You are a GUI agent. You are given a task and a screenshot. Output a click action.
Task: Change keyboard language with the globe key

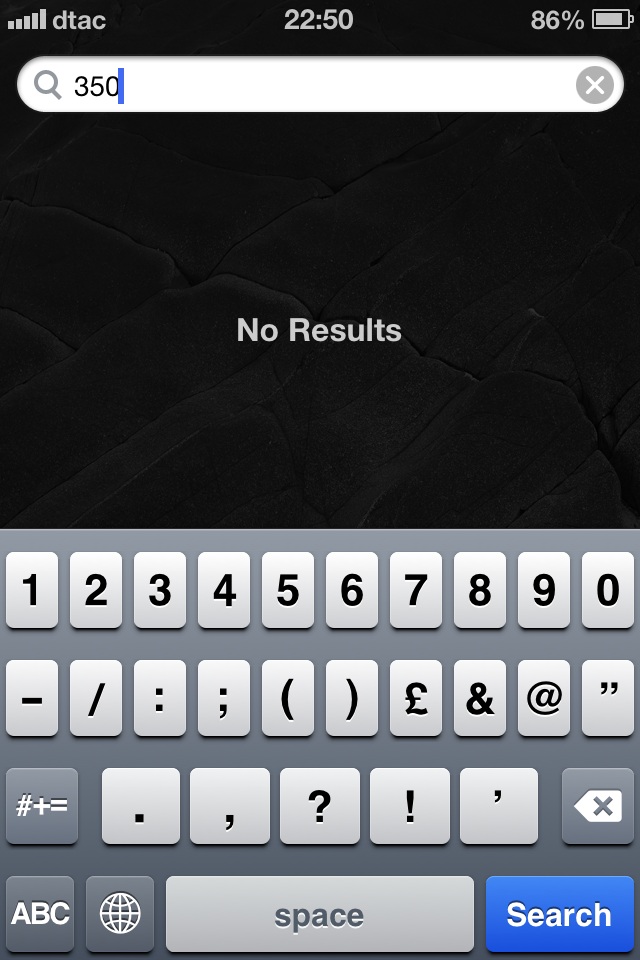coord(120,914)
